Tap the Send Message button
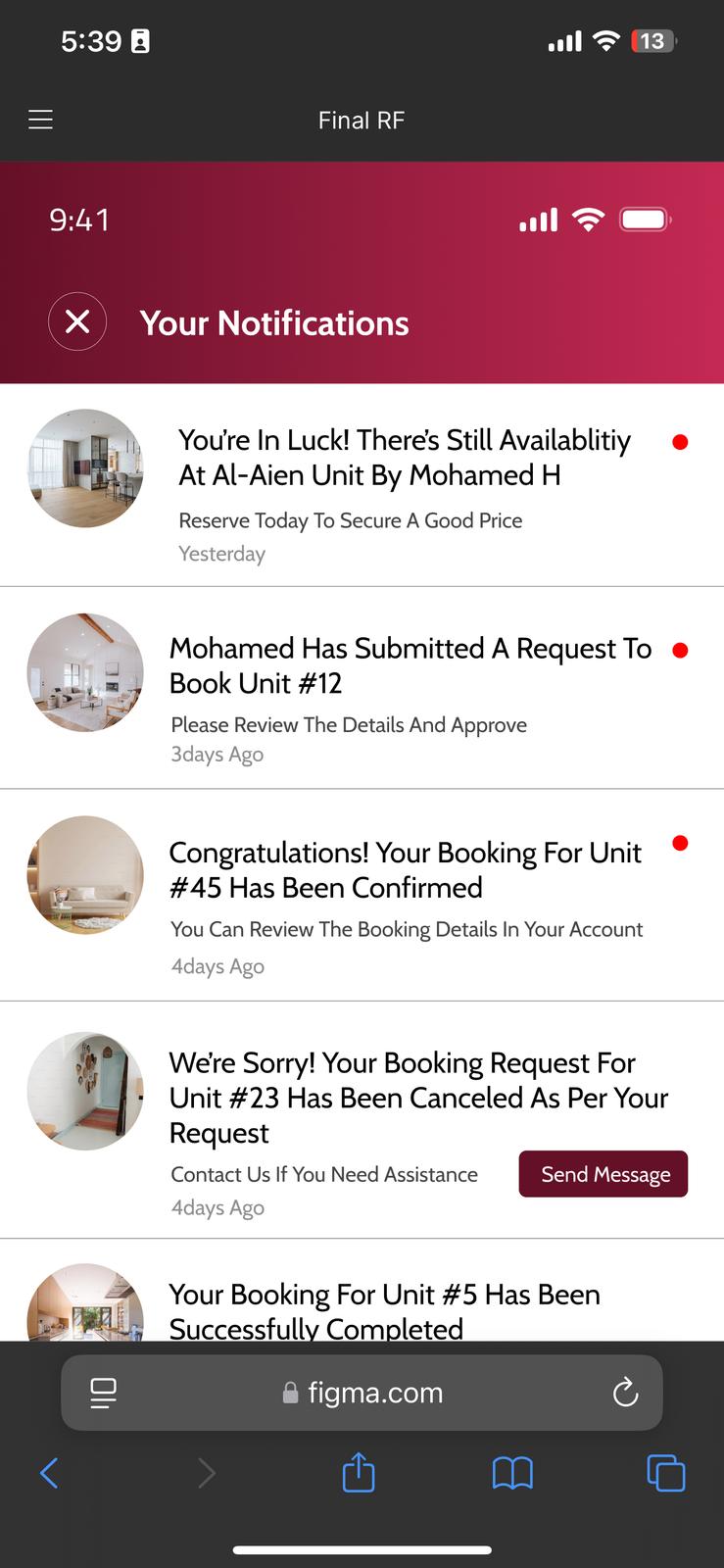 pos(603,1174)
